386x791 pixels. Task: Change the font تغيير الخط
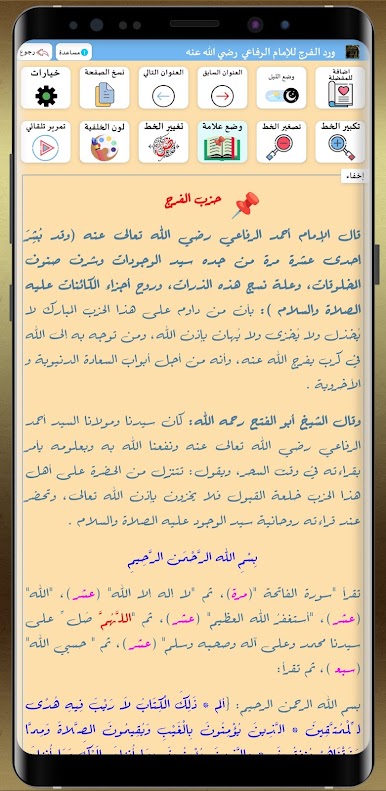163,142
